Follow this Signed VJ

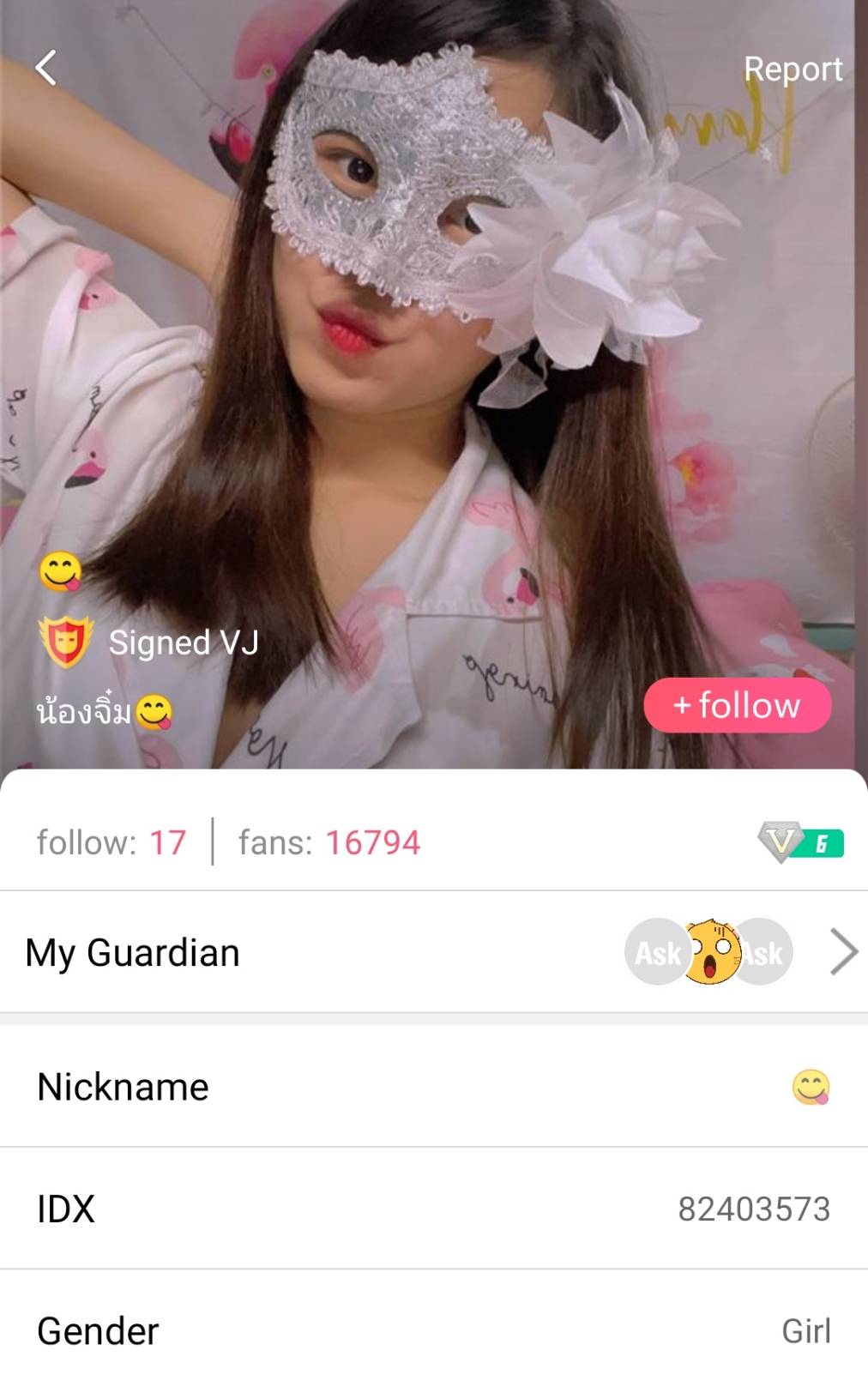(x=737, y=705)
